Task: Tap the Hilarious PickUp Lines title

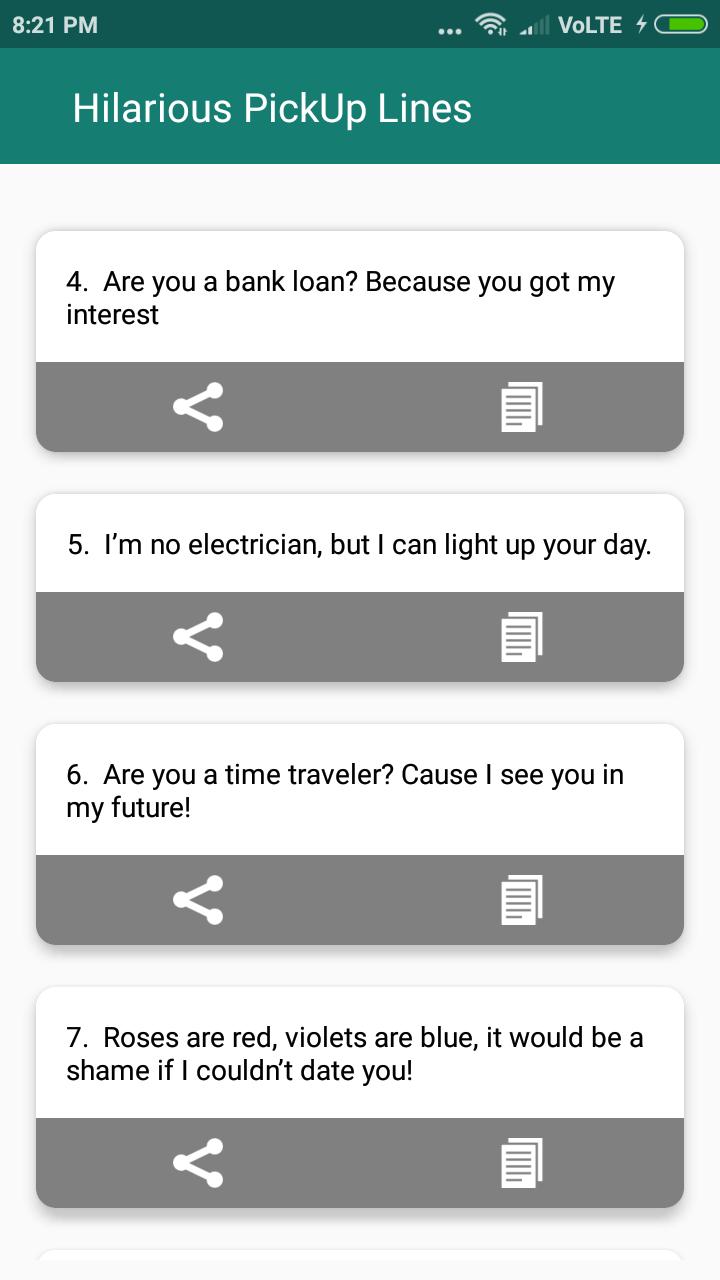Action: click(x=271, y=108)
